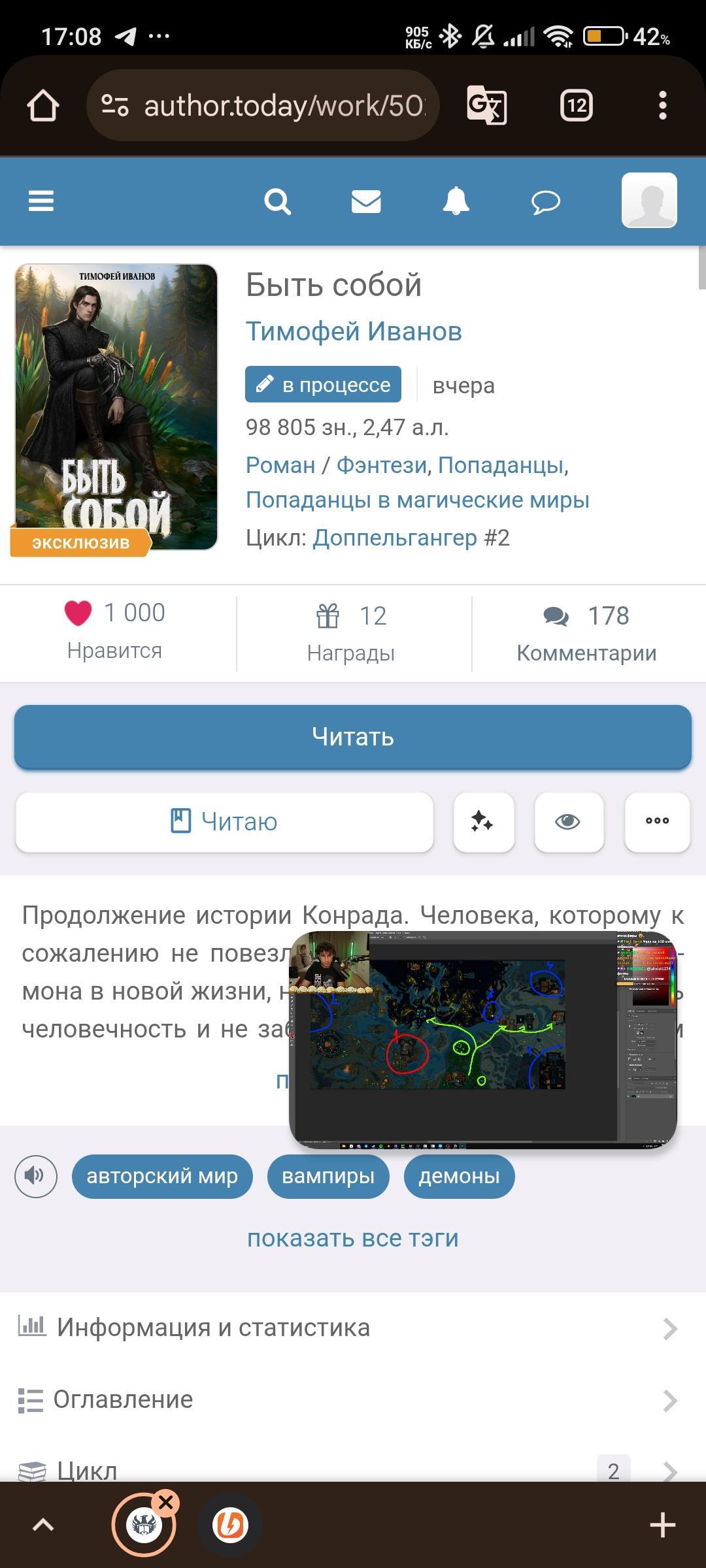Open the notifications bell
Image resolution: width=706 pixels, height=1568 pixels.
tap(456, 201)
